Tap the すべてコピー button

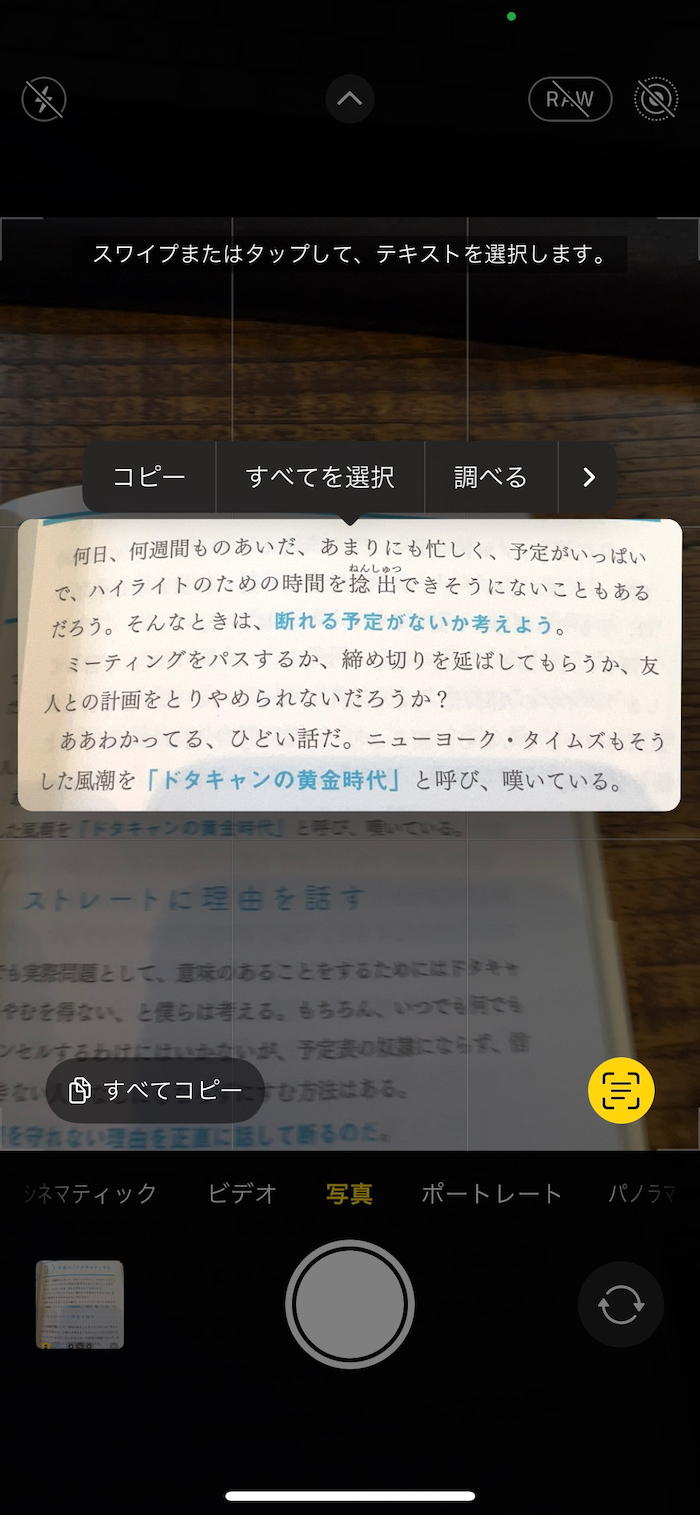(155, 1090)
